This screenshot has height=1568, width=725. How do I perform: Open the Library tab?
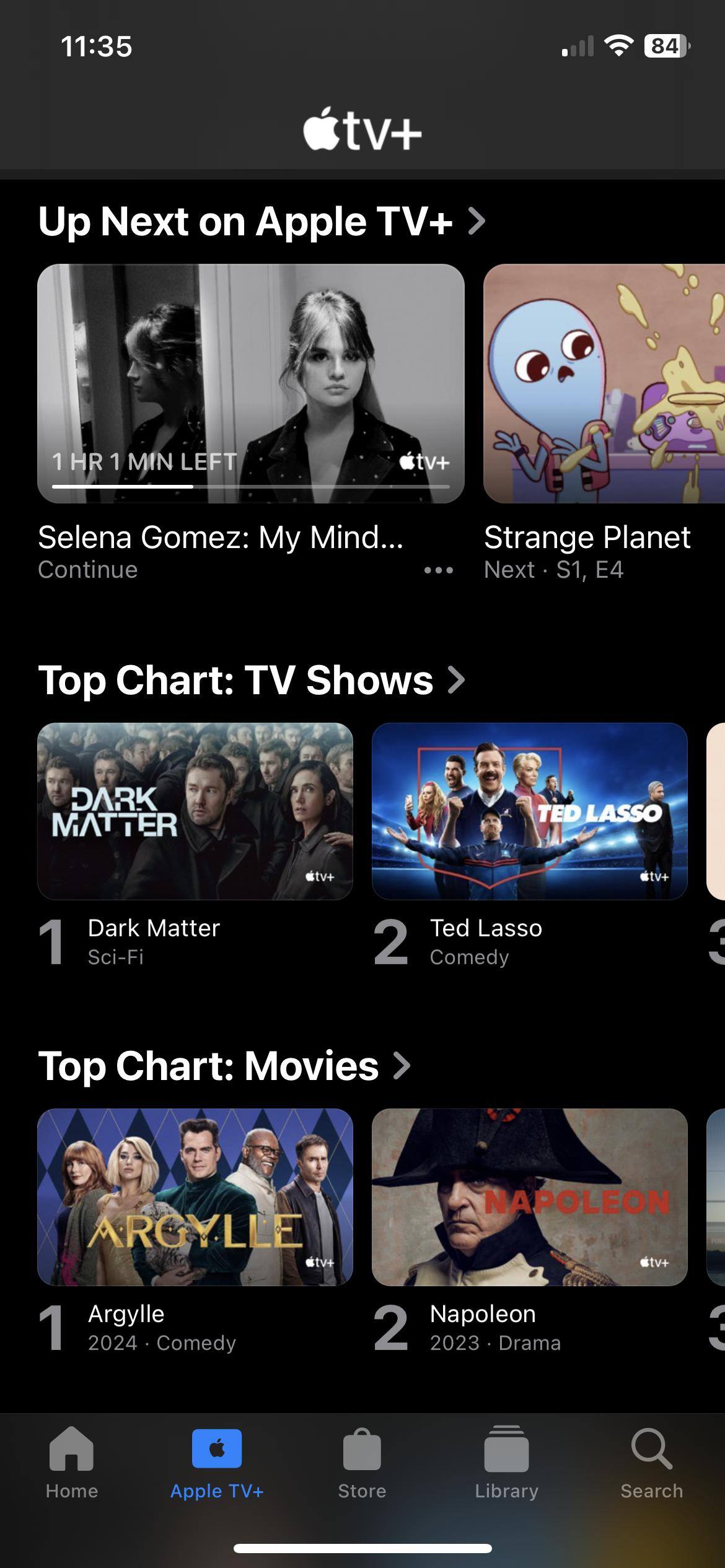(x=506, y=1463)
